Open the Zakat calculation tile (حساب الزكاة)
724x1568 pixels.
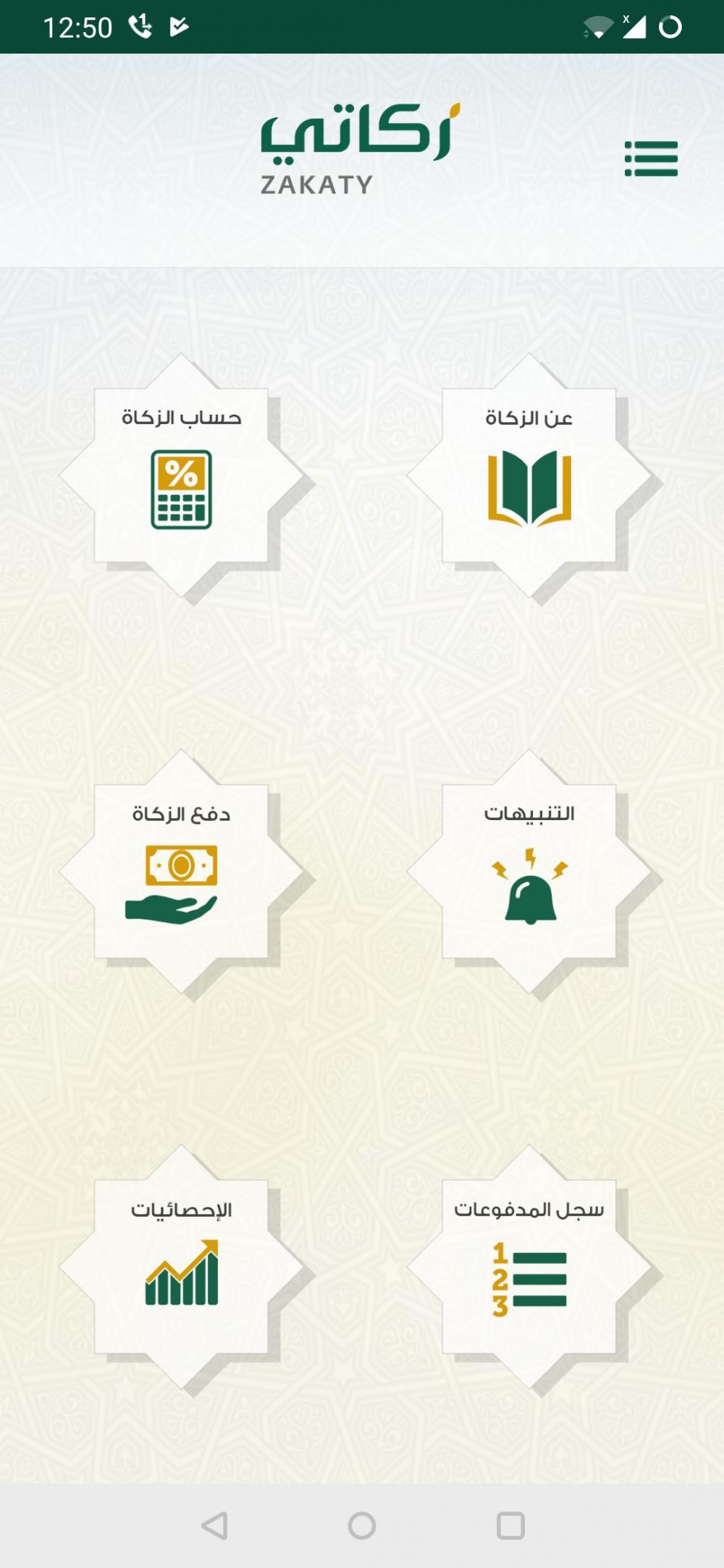181,476
